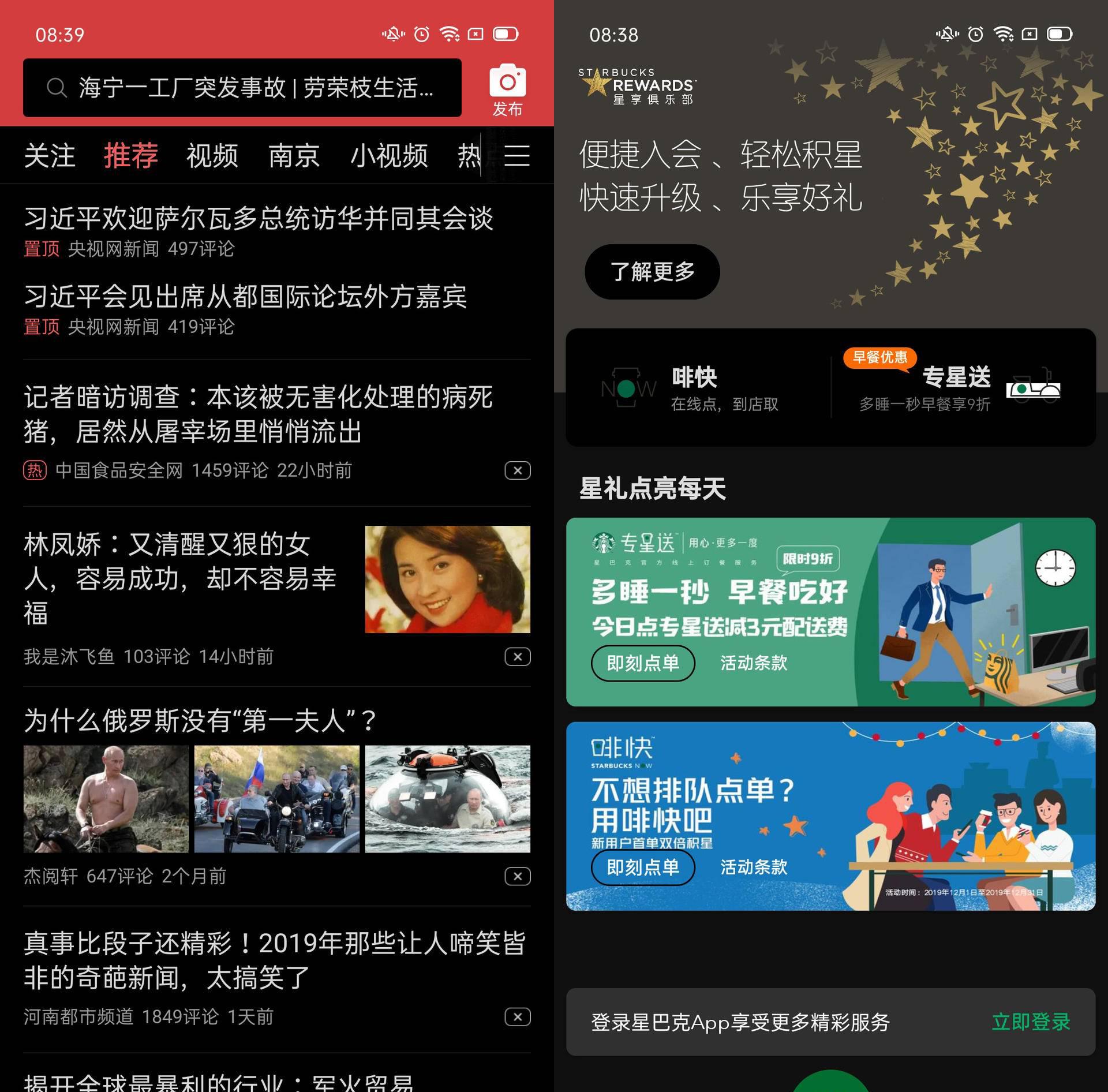Open article 习近平会见出席从都国际论坛外方嘉宾
This screenshot has width=1108, height=1092.
[245, 297]
